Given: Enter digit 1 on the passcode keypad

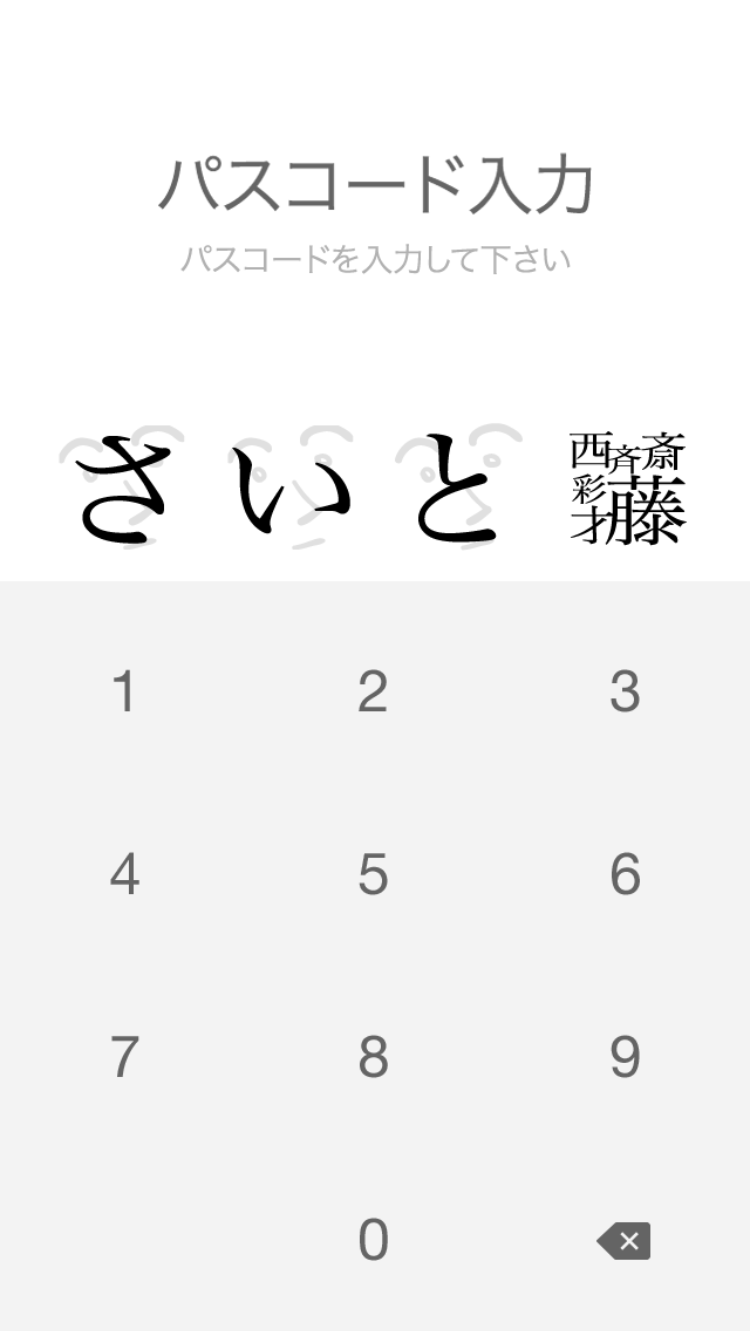Looking at the screenshot, I should point(124,692).
